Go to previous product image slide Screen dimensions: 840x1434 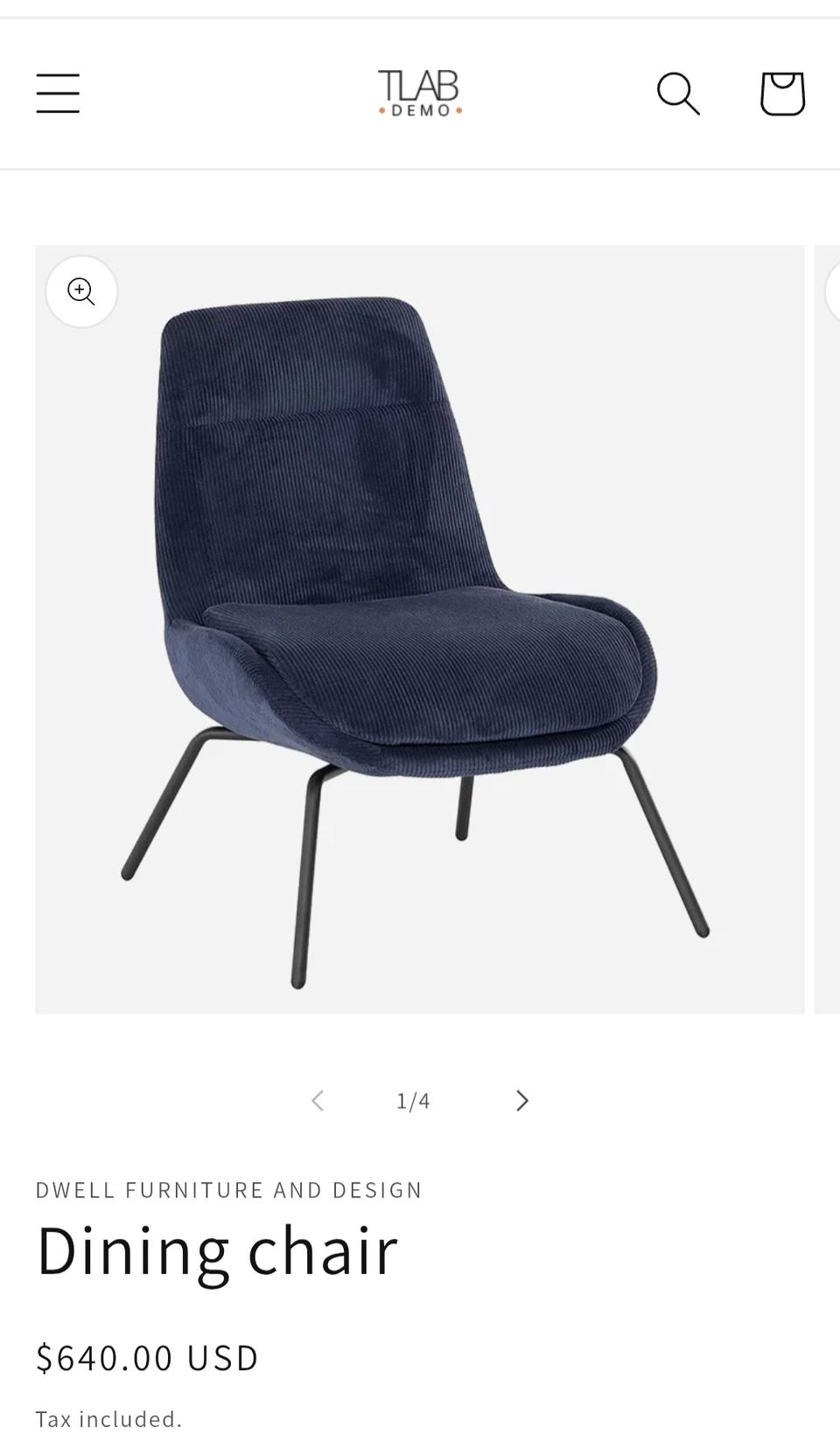pyautogui.click(x=318, y=1101)
